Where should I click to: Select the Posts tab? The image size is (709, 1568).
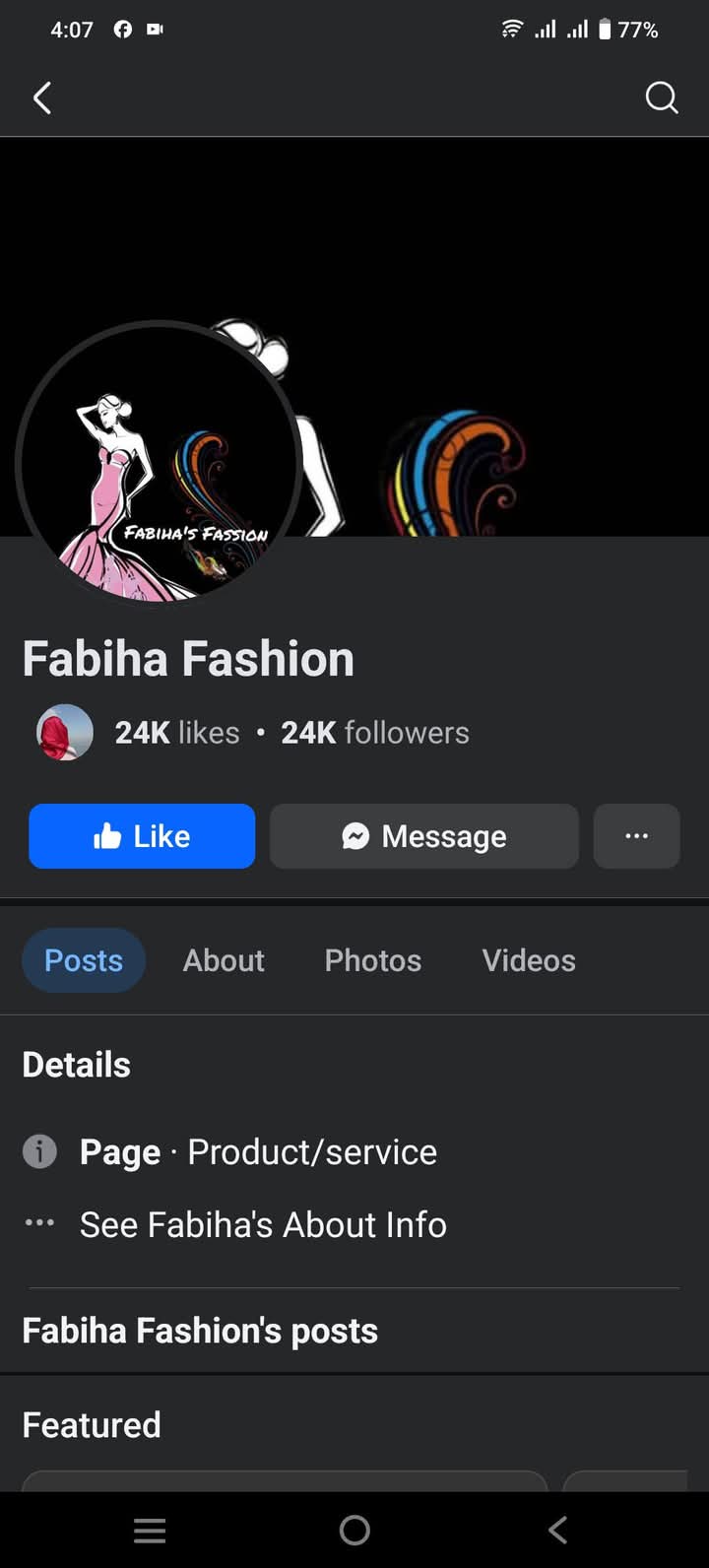84,960
